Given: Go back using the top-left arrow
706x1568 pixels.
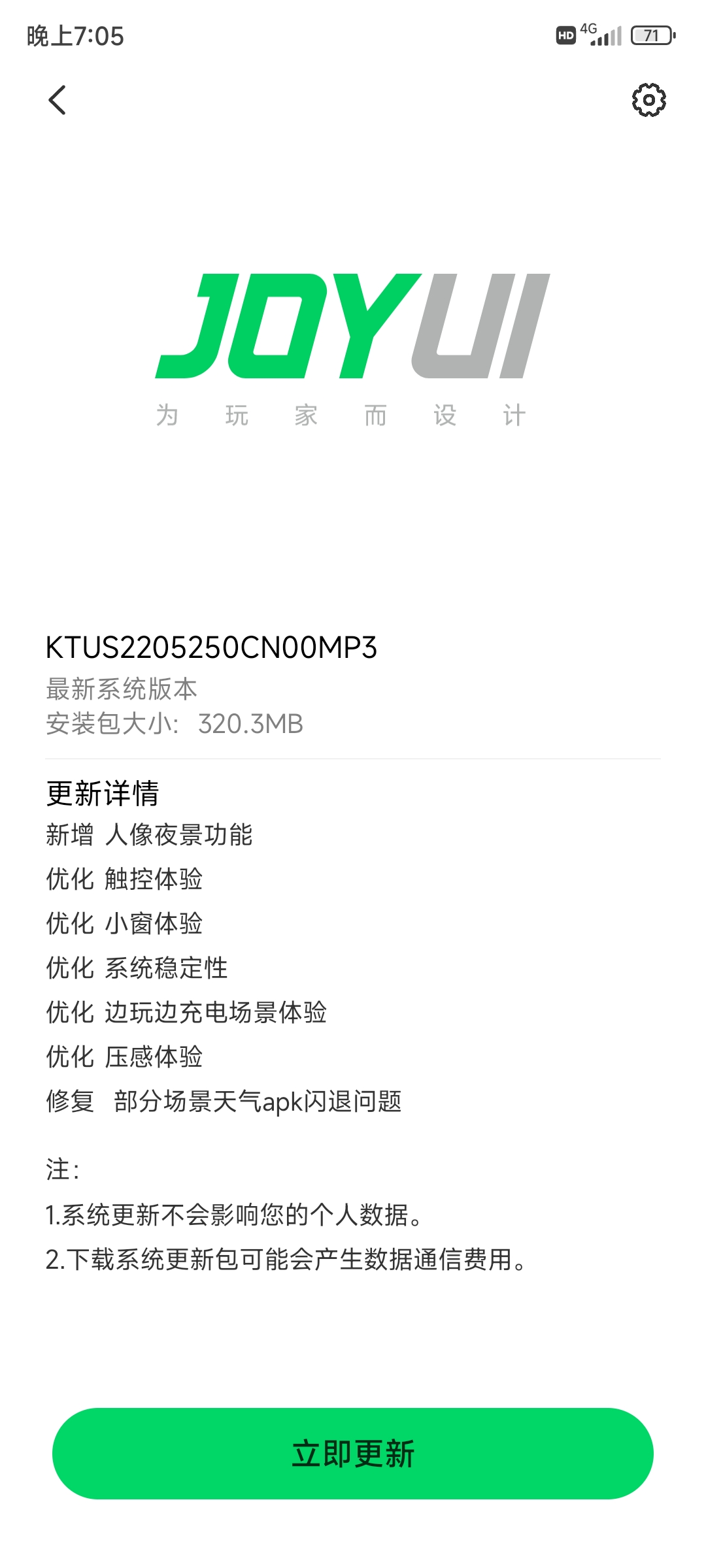Looking at the screenshot, I should (x=58, y=100).
